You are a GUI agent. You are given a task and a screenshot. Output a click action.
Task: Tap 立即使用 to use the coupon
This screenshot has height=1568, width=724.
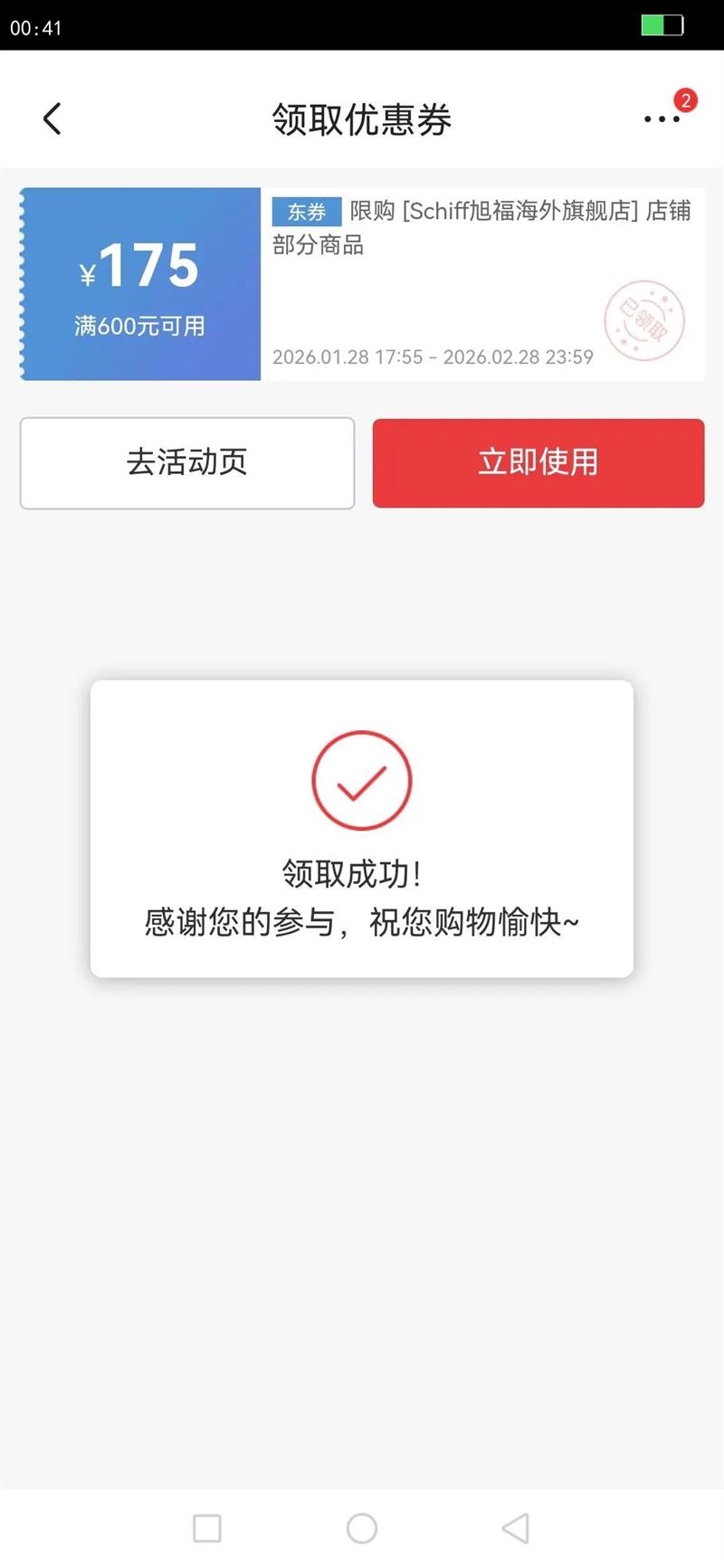(x=538, y=462)
